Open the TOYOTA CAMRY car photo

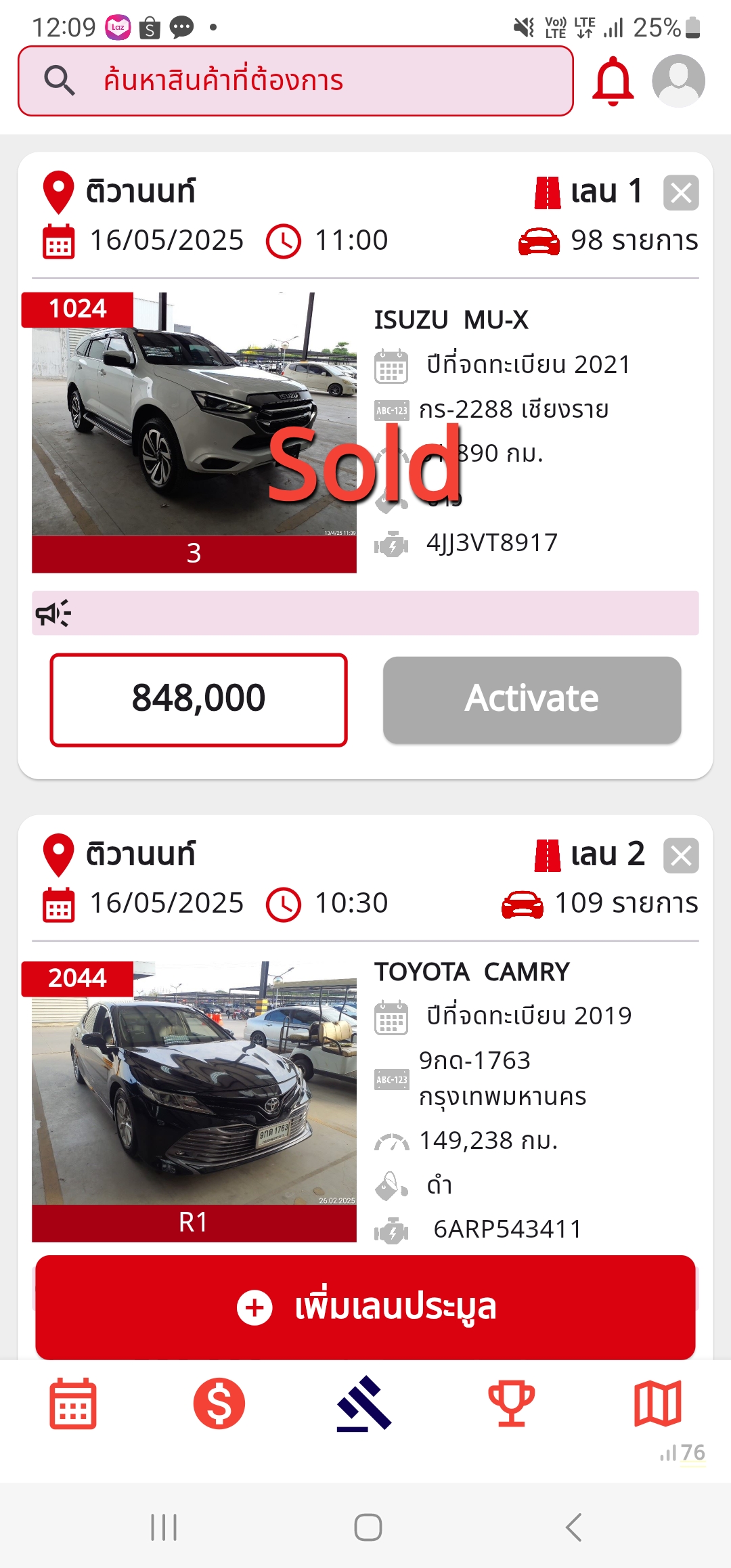pyautogui.click(x=194, y=1083)
